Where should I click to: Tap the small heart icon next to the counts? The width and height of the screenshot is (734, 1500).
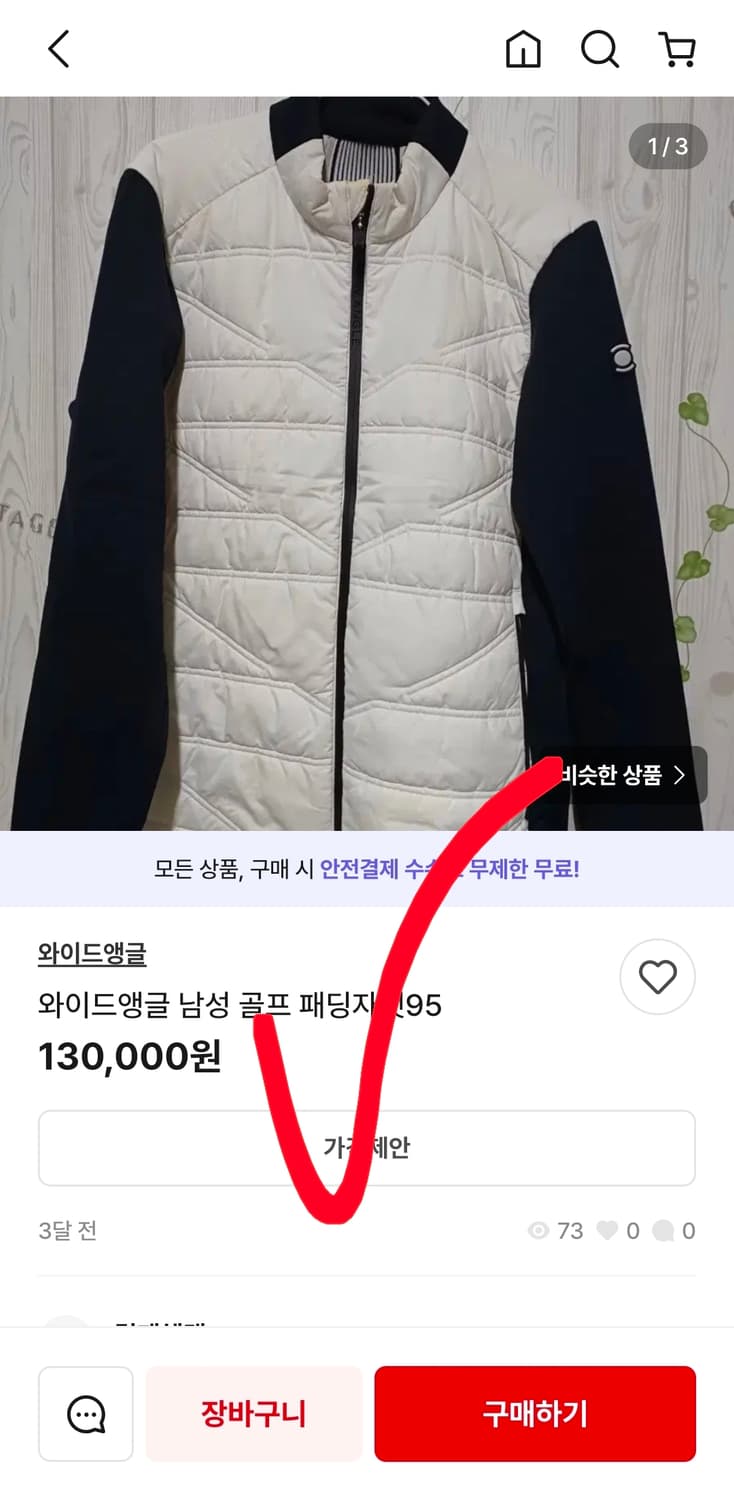pos(610,1231)
